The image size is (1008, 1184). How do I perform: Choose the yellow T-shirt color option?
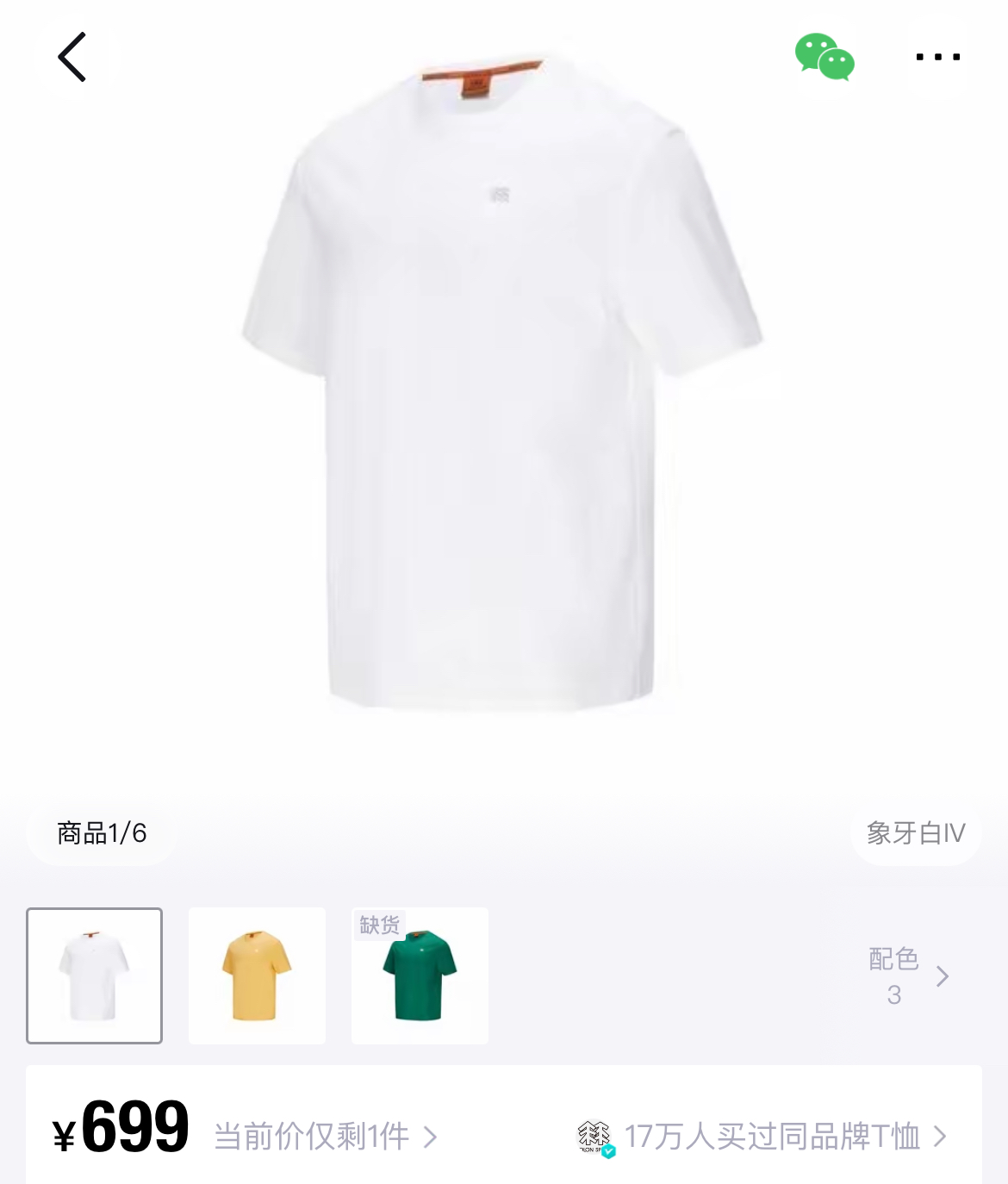(257, 975)
